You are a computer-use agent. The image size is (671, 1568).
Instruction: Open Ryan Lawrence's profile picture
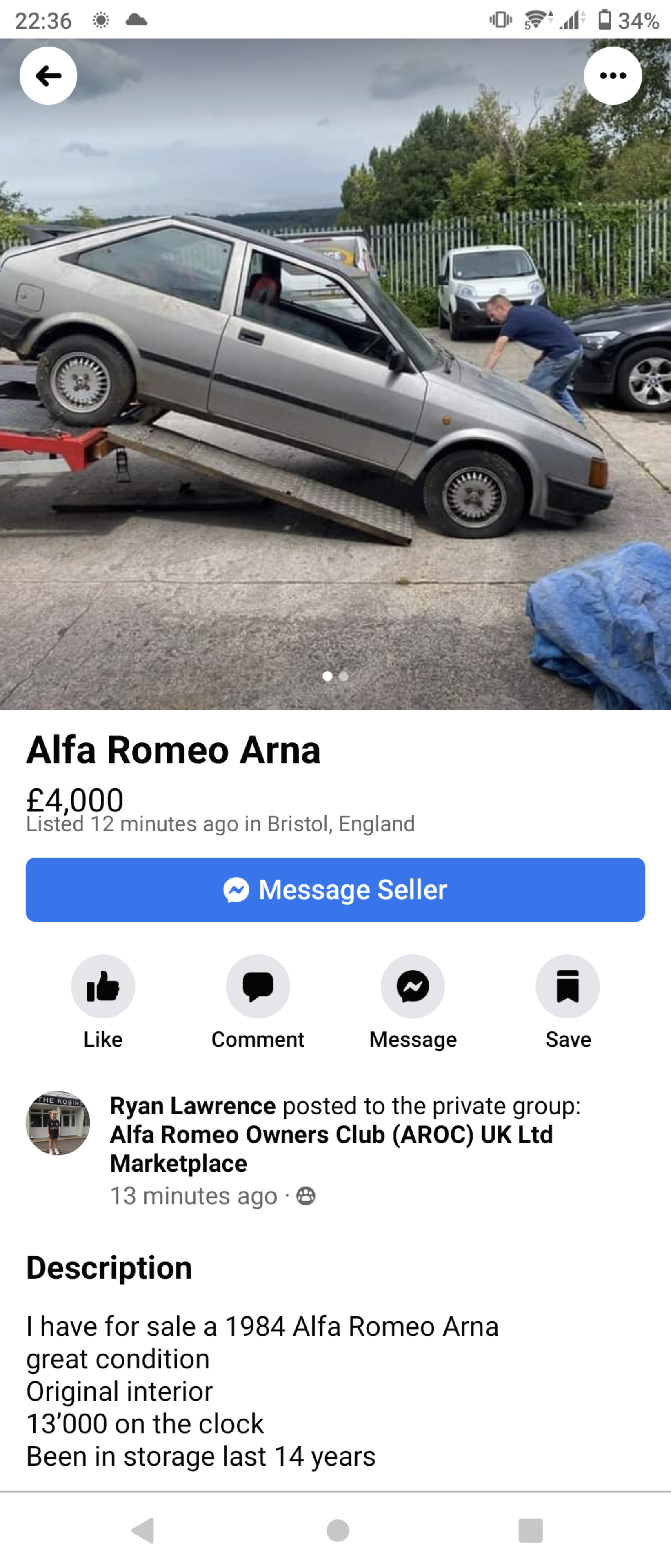click(58, 1123)
